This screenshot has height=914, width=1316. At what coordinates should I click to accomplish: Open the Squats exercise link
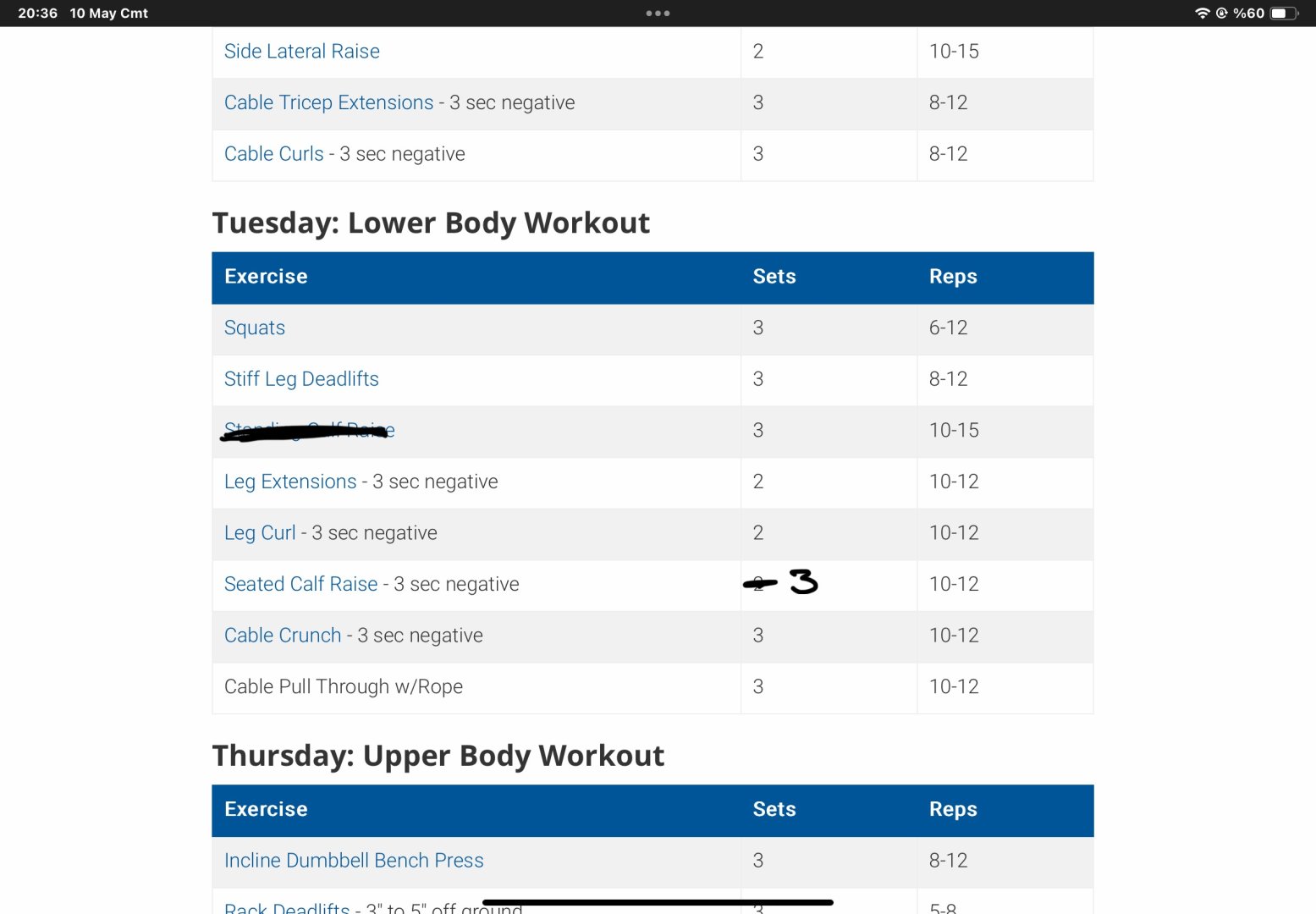pyautogui.click(x=254, y=328)
